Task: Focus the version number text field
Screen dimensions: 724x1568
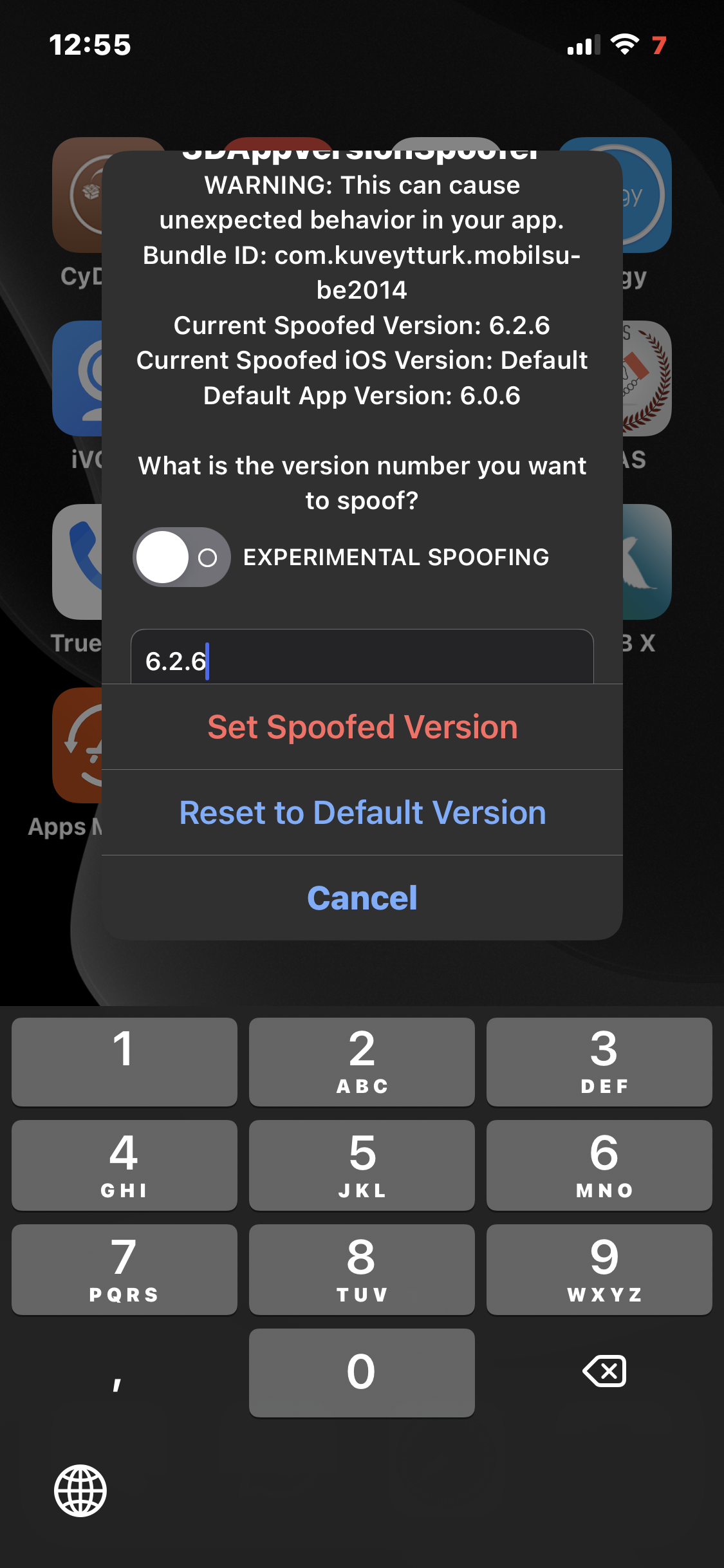Action: [362, 660]
